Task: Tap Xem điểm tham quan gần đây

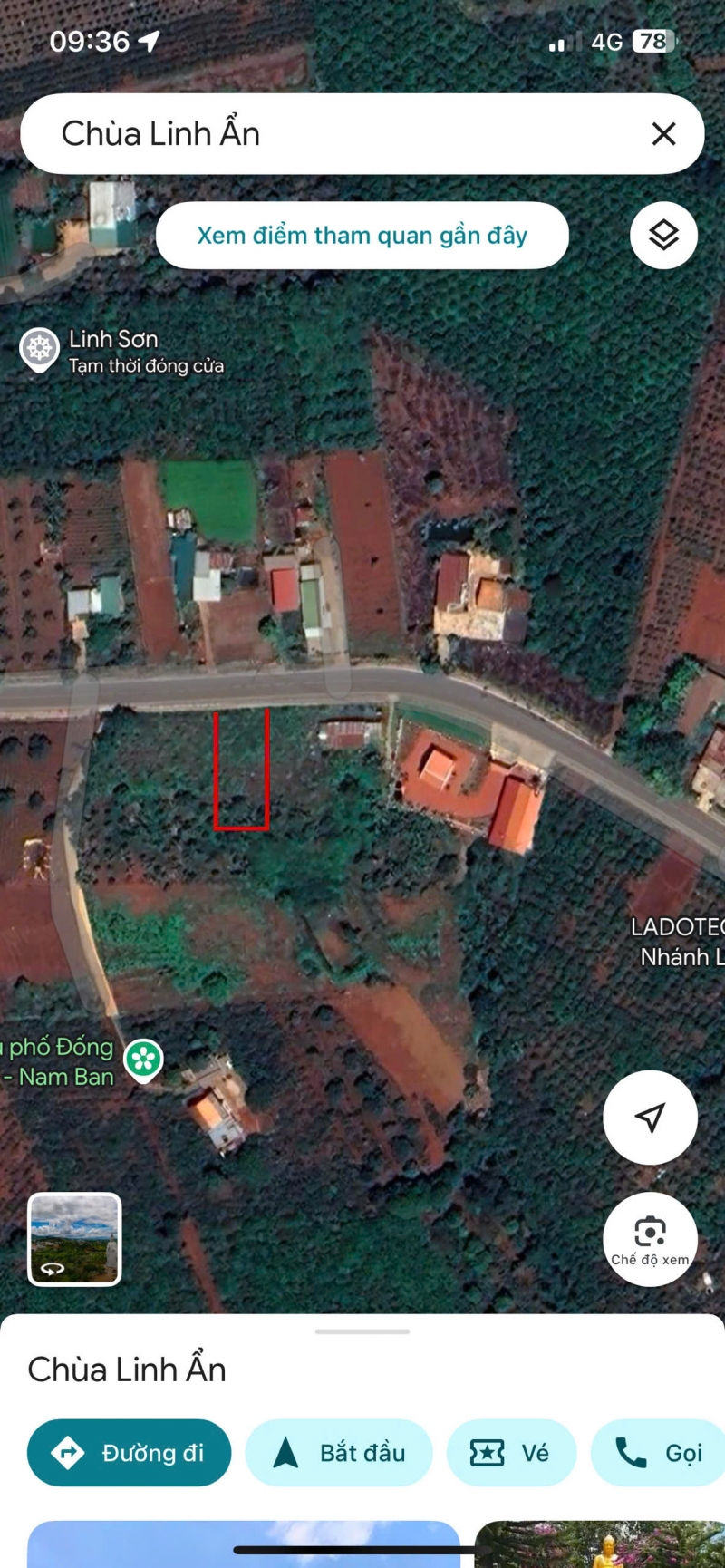Action: (362, 236)
